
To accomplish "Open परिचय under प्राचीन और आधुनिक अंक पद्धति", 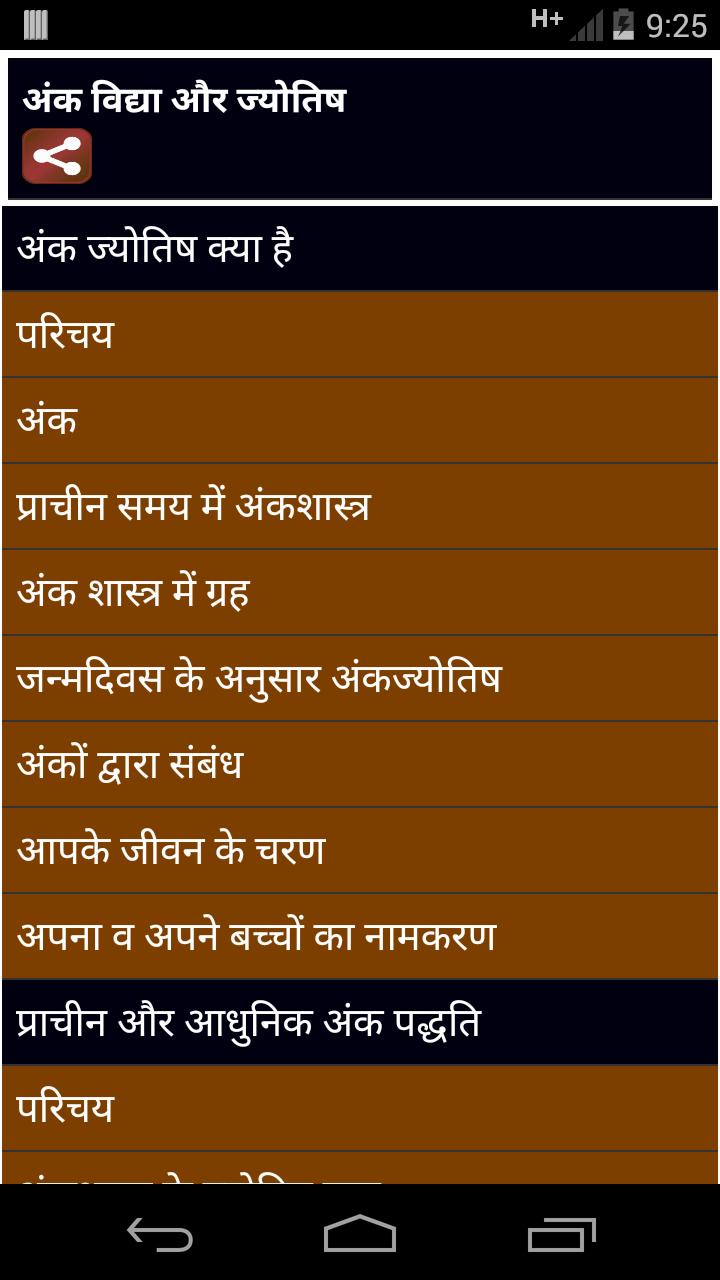I will pos(360,1108).
